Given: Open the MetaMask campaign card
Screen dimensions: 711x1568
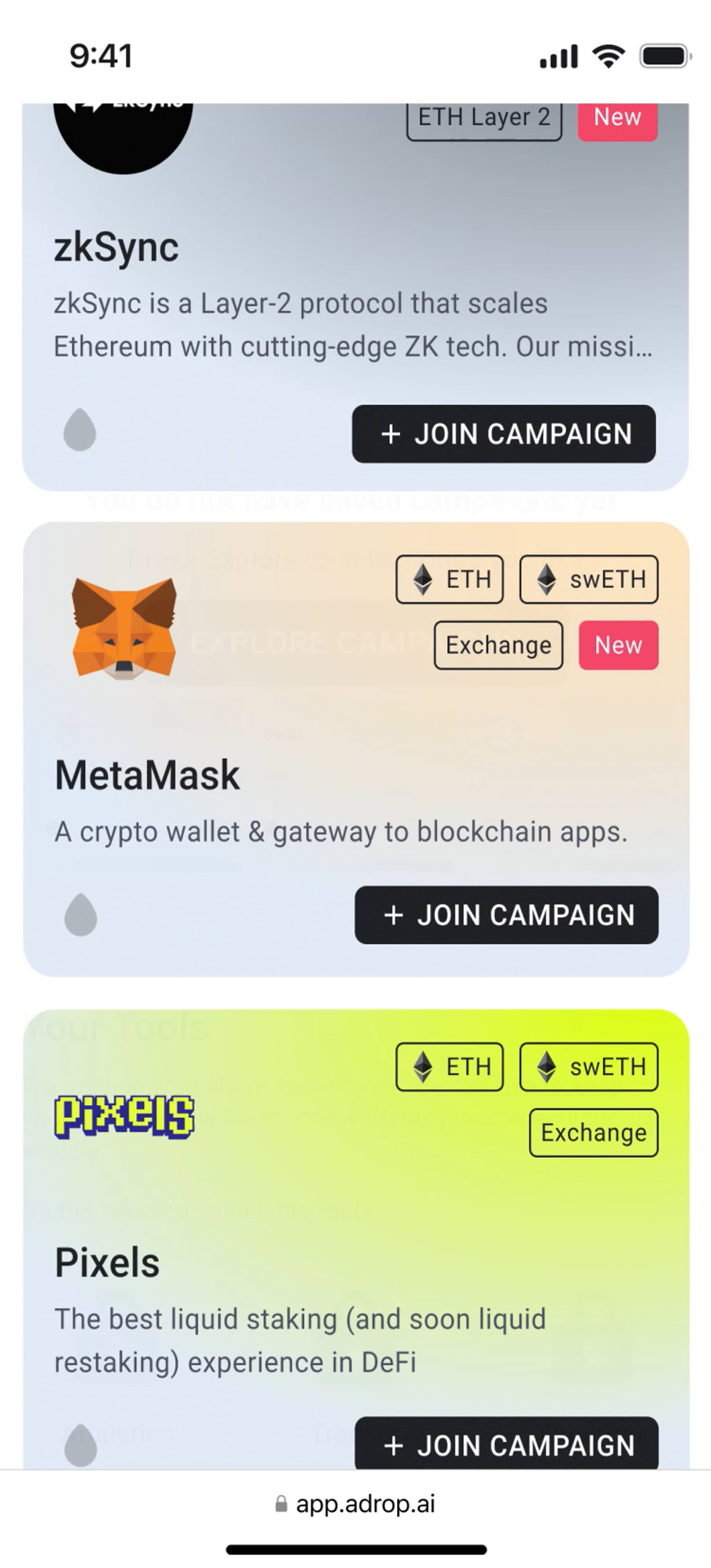Looking at the screenshot, I should 146,776.
